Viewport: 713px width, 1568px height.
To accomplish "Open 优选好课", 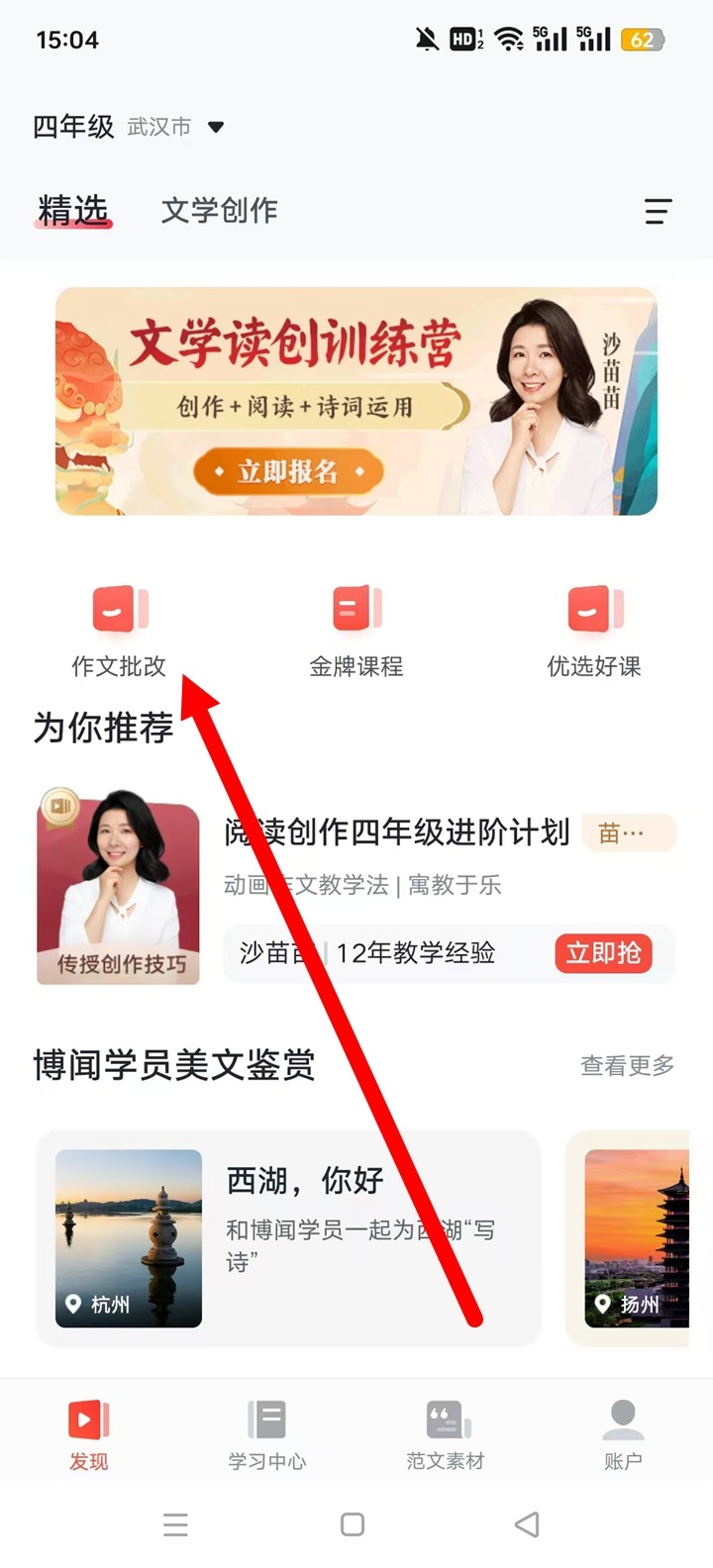I will (594, 630).
